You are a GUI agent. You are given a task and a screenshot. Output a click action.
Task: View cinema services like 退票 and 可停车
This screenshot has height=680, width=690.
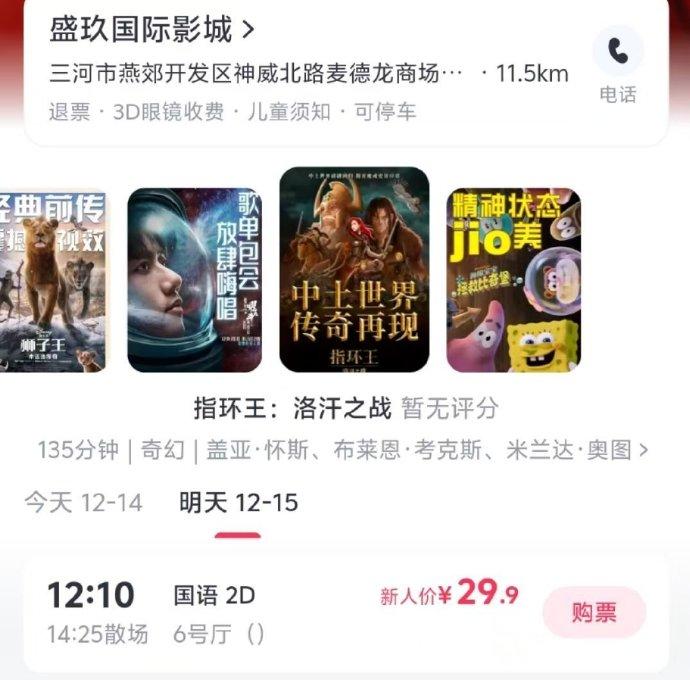click(x=233, y=111)
